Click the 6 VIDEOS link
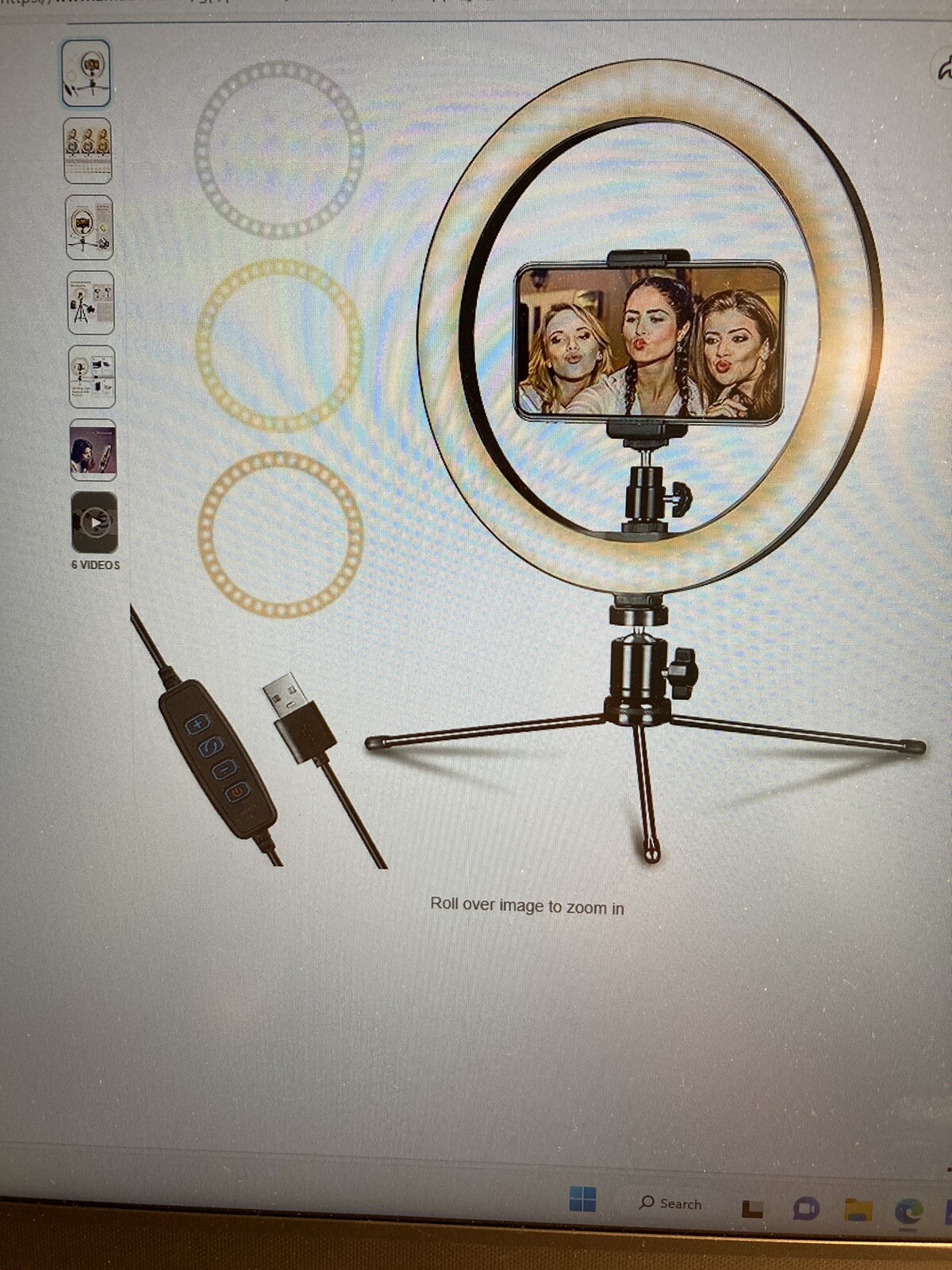 point(94,566)
